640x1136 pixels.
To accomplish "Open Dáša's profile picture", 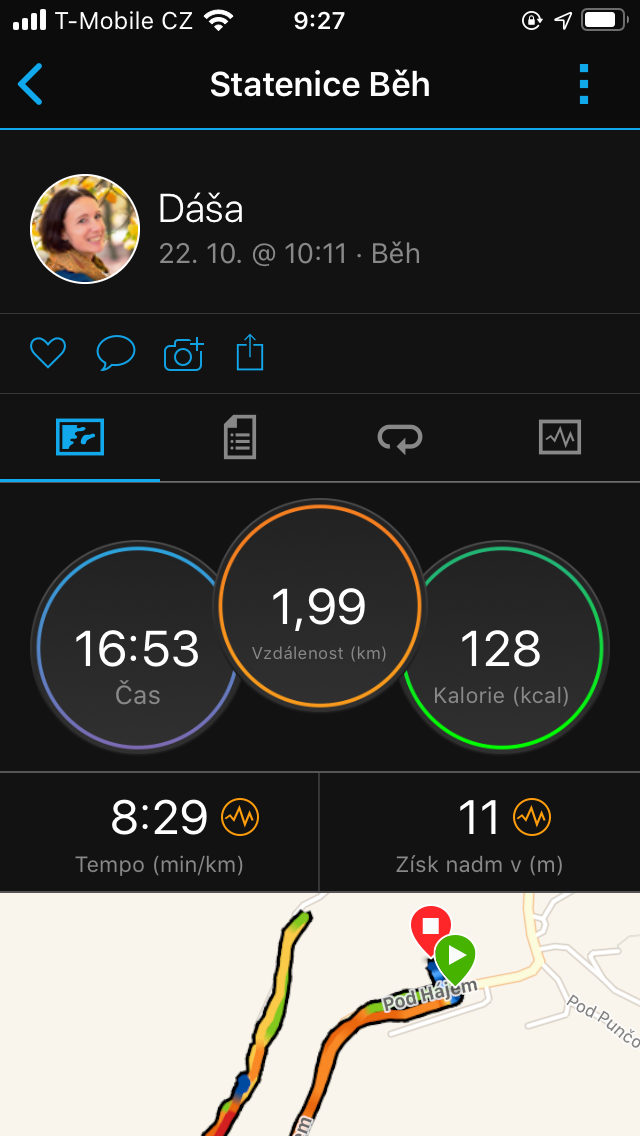I will (x=85, y=229).
